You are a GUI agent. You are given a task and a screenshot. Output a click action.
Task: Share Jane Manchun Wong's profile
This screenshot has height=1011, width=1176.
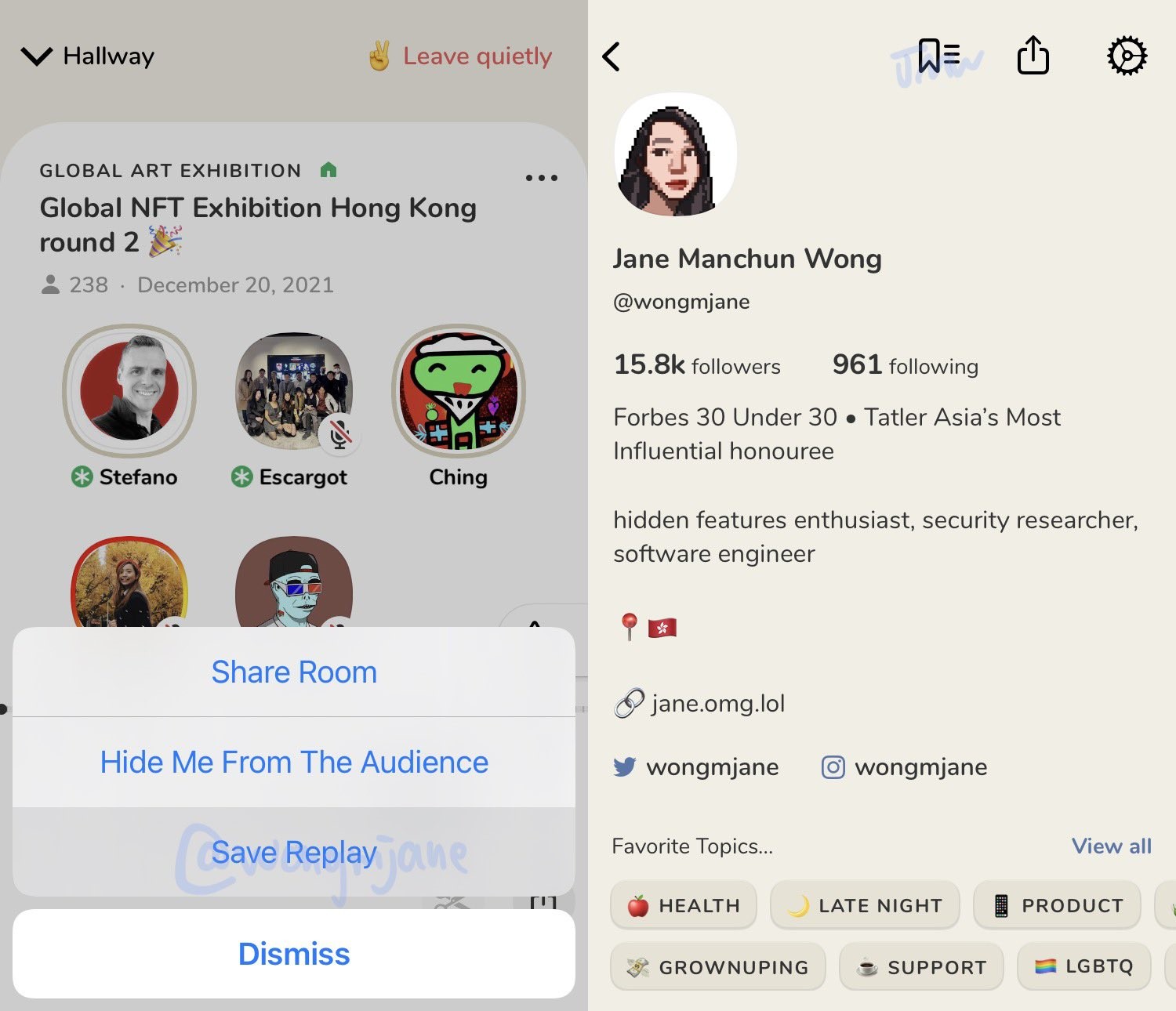[x=1033, y=56]
